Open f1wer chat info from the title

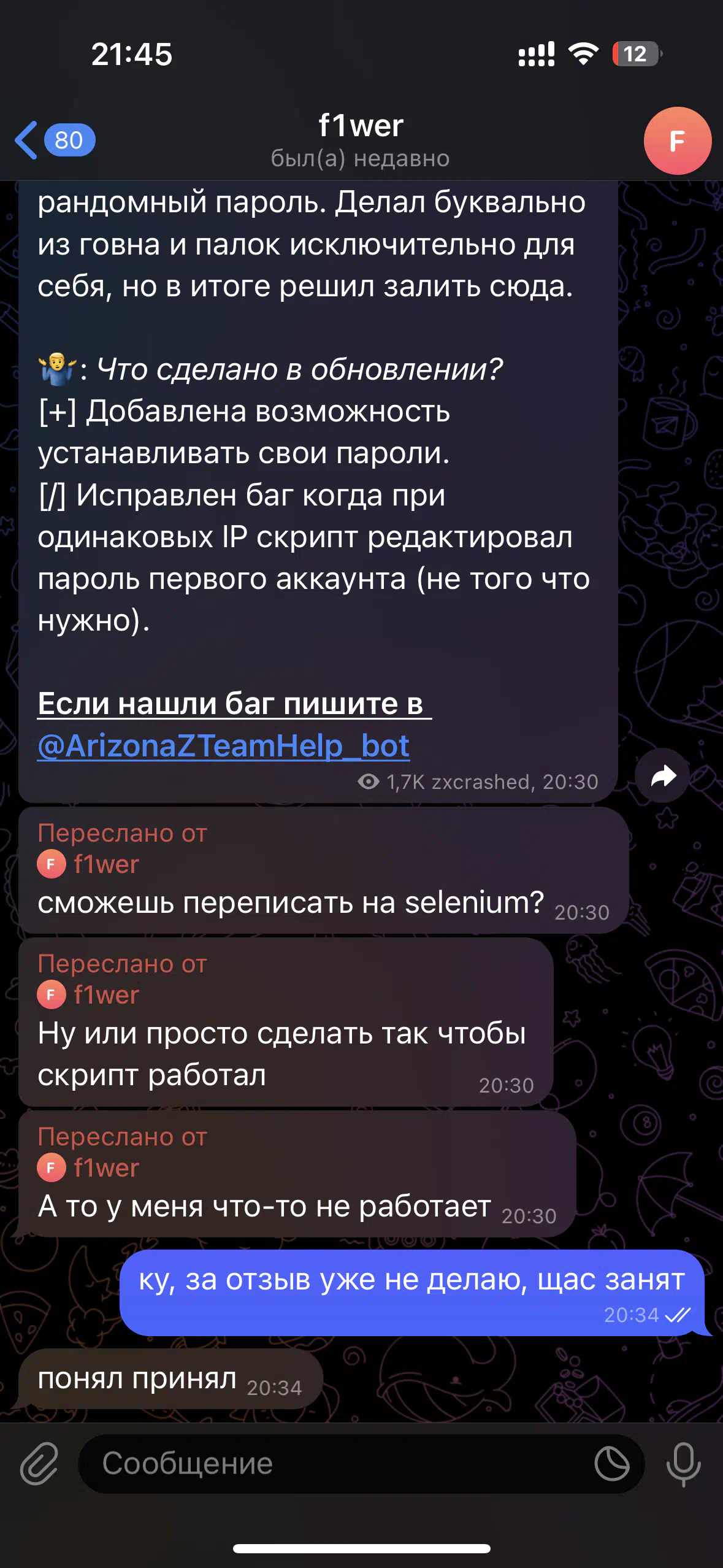click(x=361, y=140)
